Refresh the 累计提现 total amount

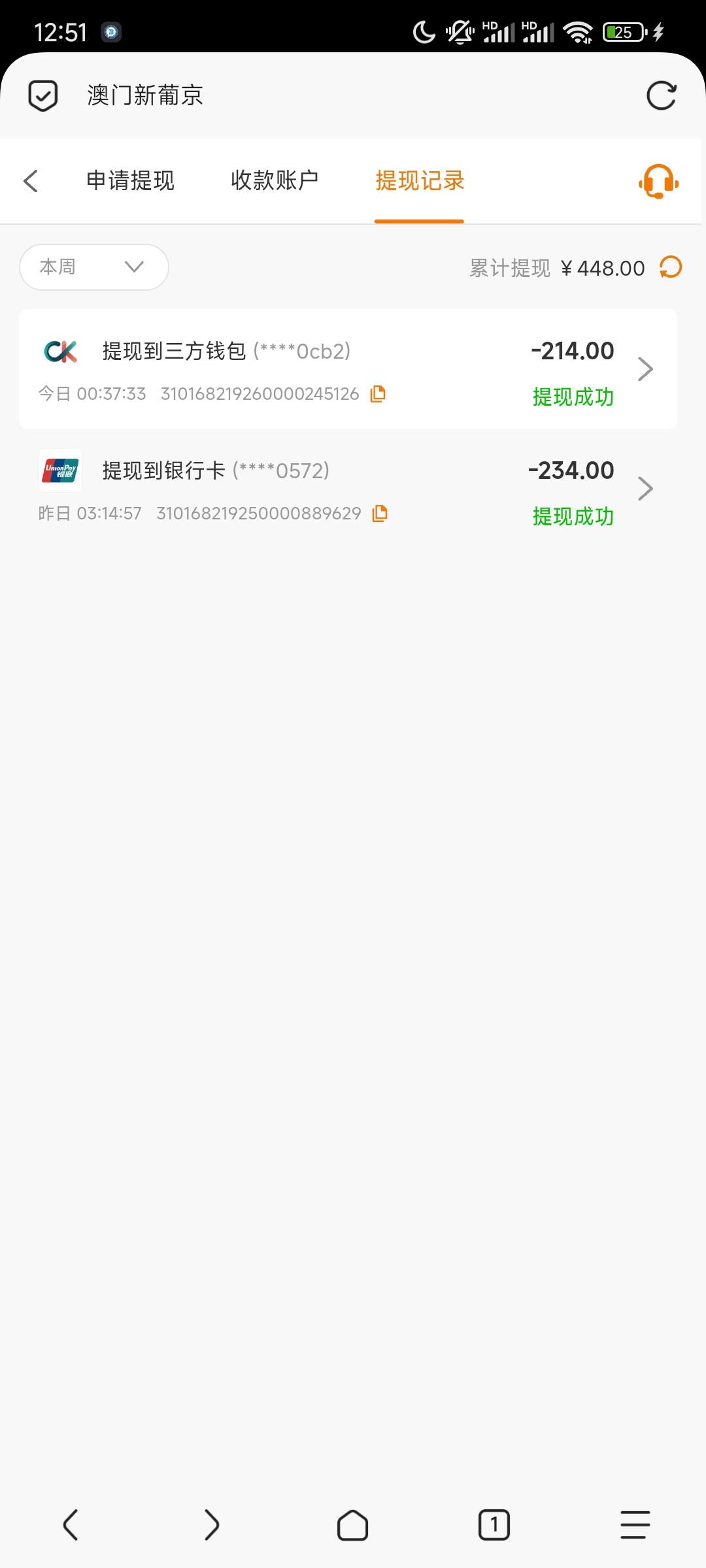(671, 267)
